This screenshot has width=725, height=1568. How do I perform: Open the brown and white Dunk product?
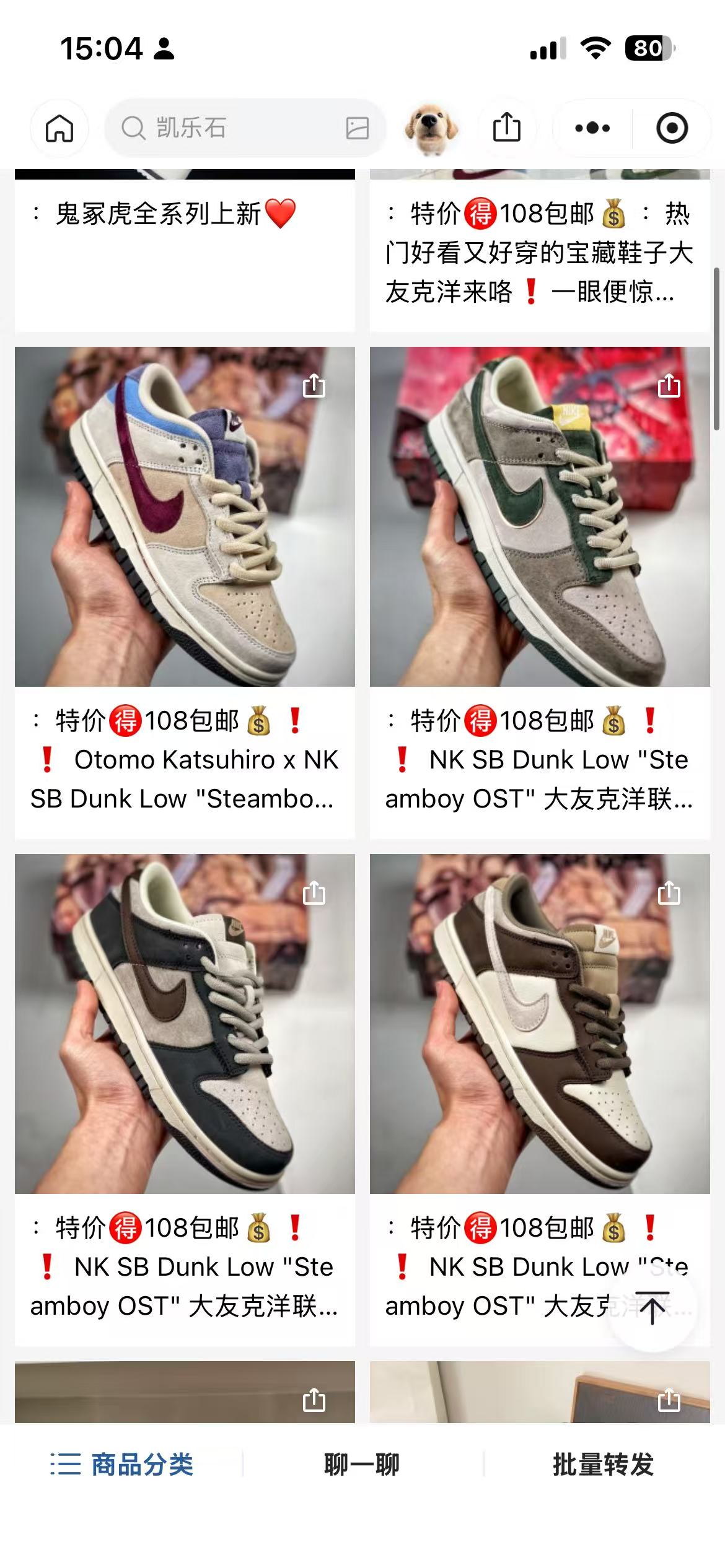539,1023
